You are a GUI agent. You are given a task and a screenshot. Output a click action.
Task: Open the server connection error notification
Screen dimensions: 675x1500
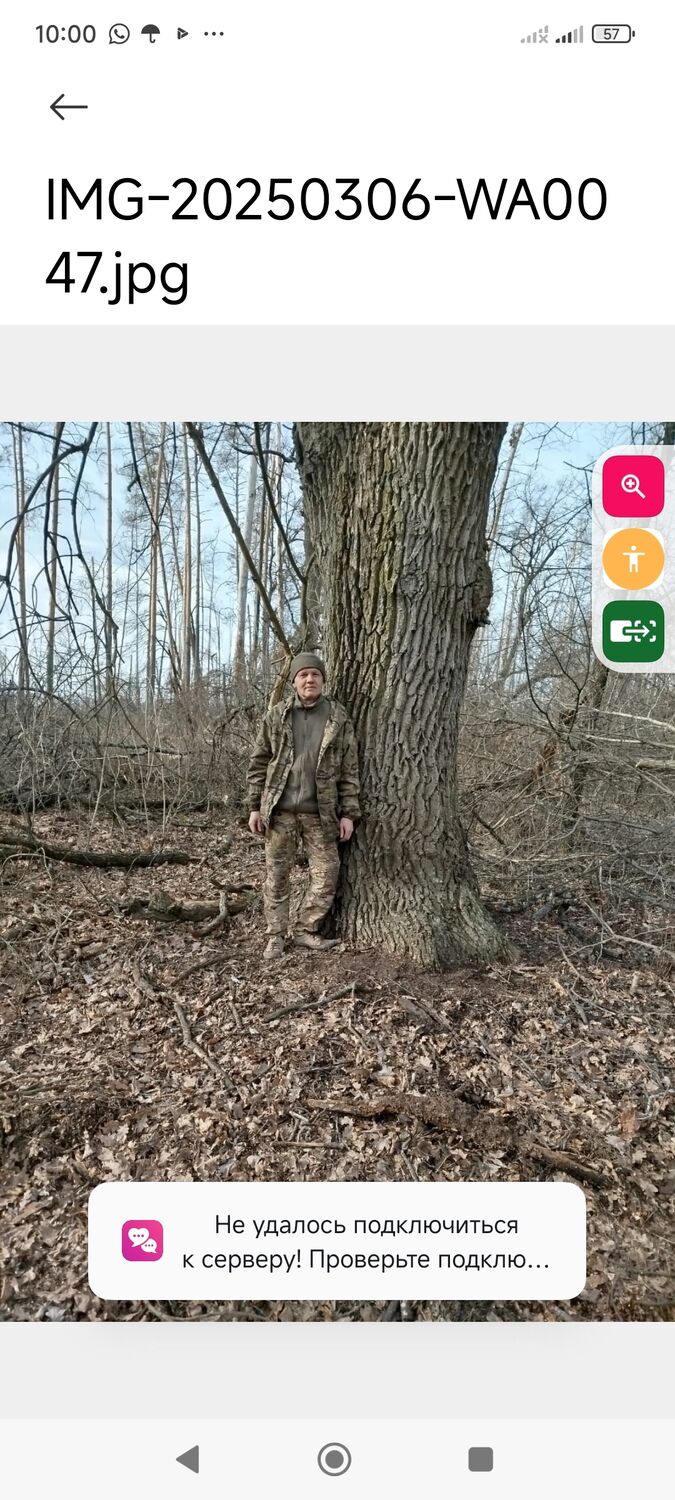pyautogui.click(x=337, y=1241)
